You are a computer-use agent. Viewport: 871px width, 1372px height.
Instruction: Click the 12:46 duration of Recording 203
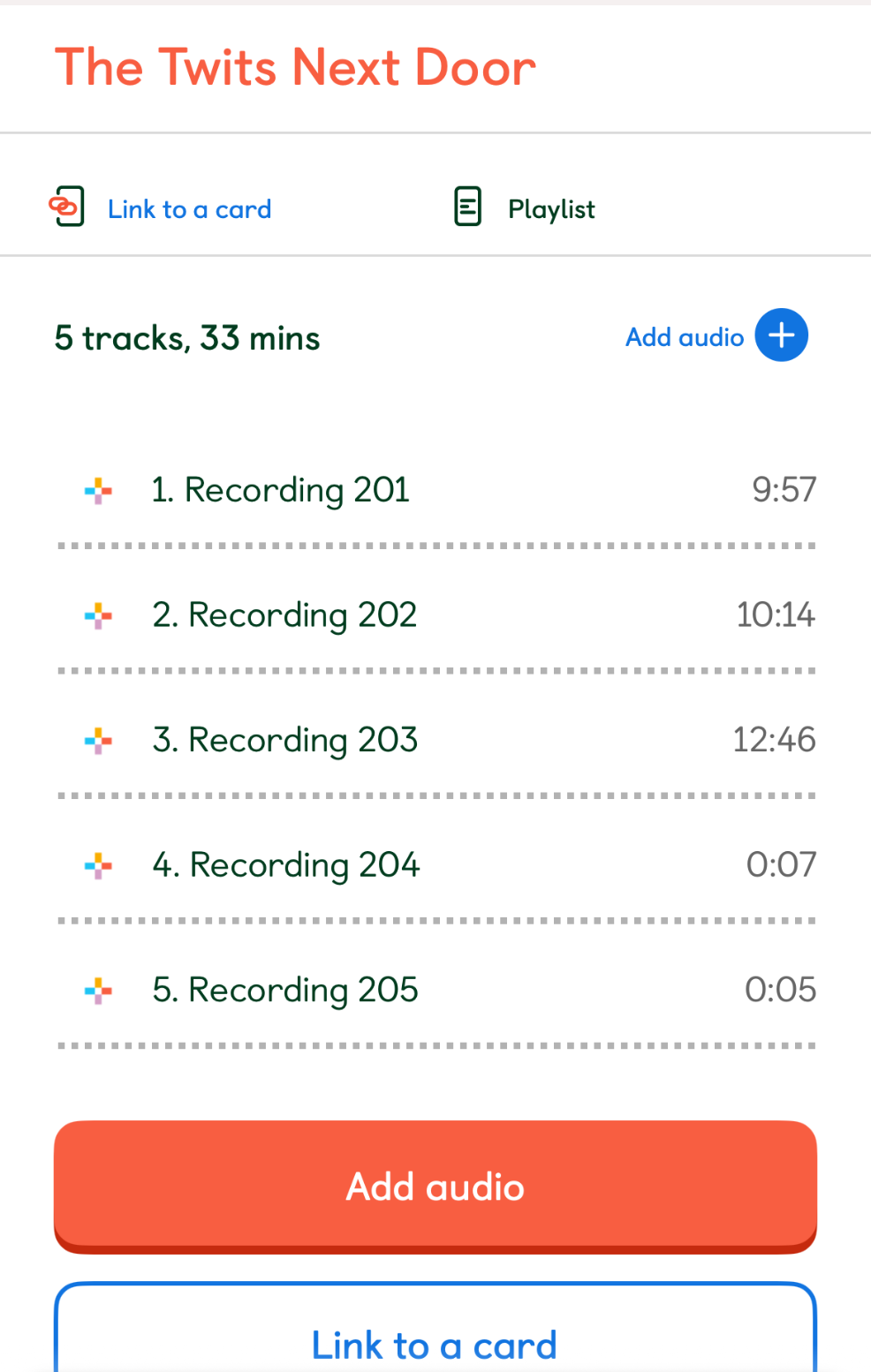point(774,741)
